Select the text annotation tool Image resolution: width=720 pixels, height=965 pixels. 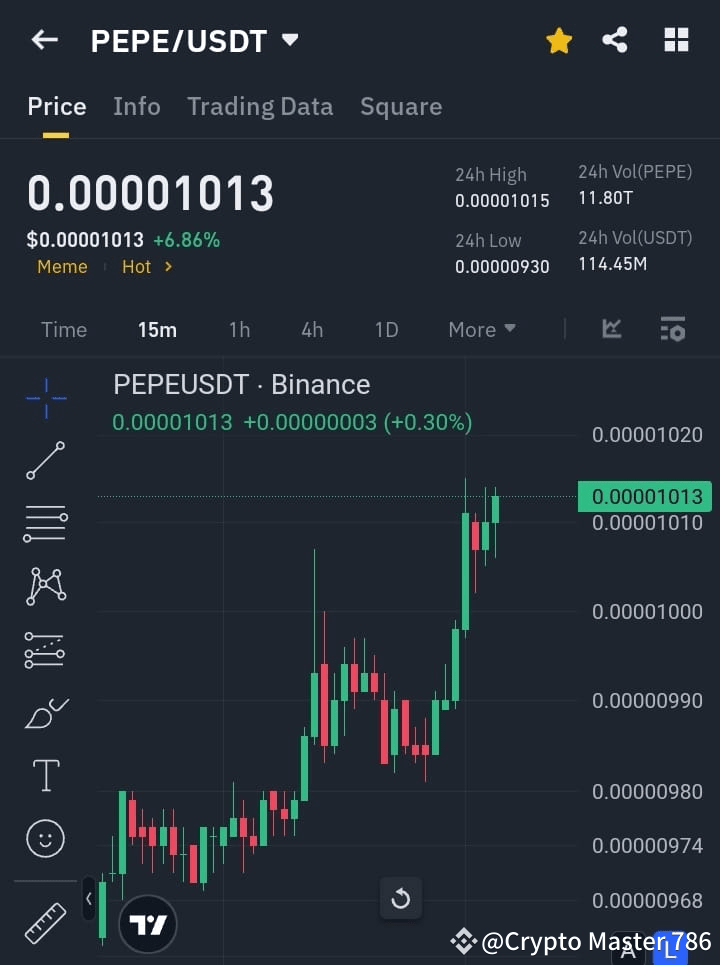[44, 775]
